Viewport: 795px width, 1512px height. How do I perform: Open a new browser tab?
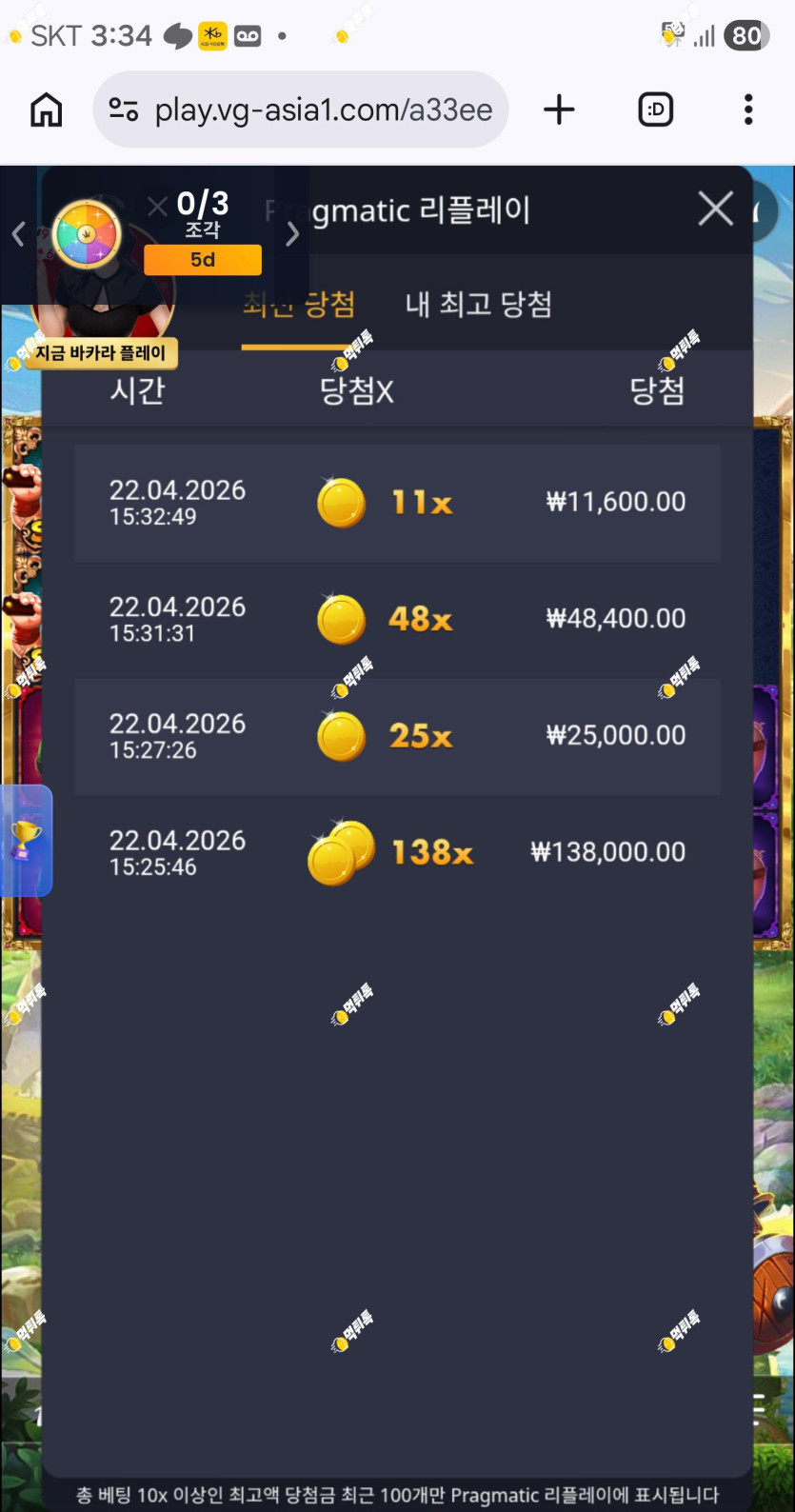click(559, 109)
